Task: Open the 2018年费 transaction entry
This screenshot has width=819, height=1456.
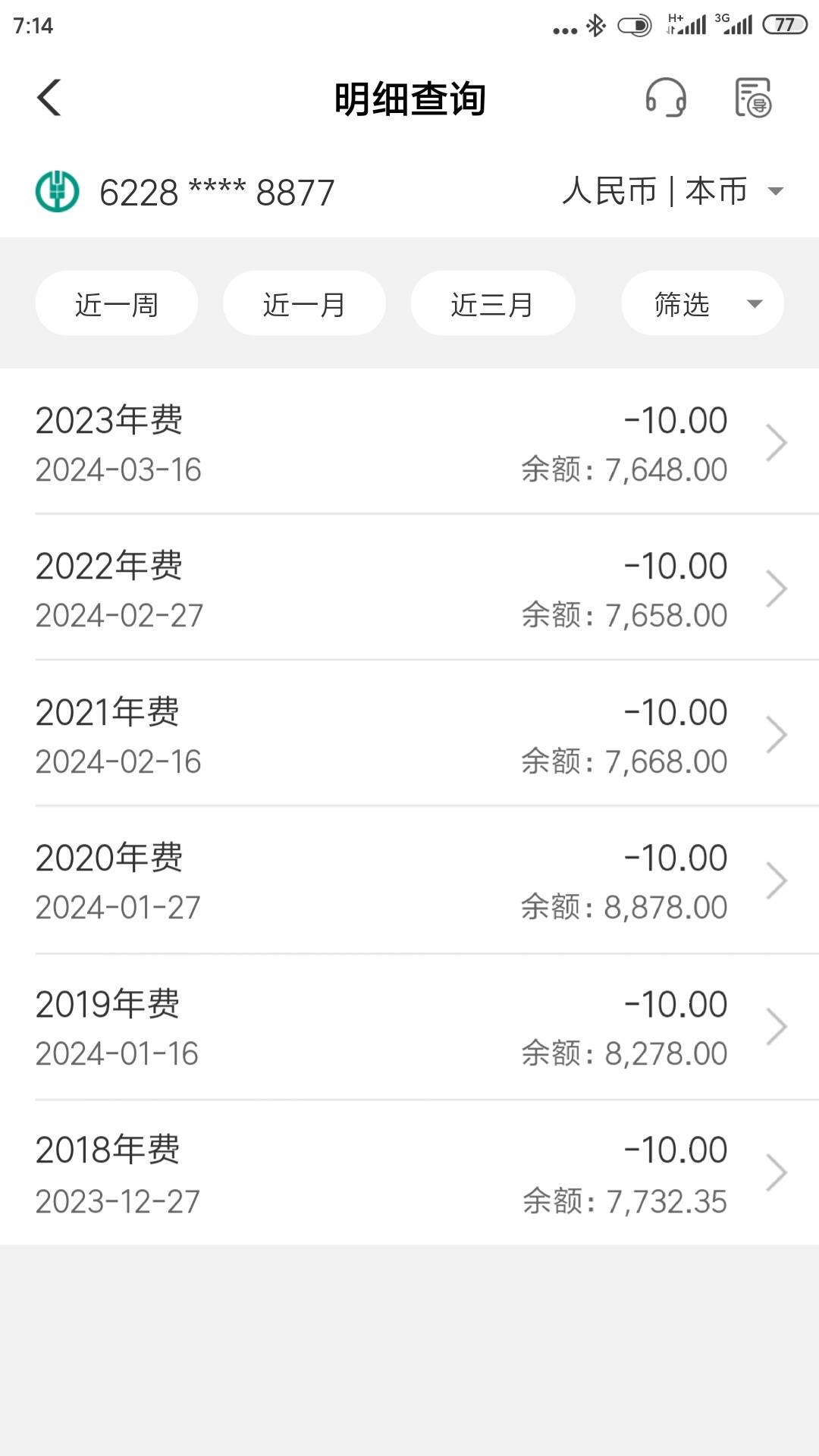Action: tap(409, 1173)
